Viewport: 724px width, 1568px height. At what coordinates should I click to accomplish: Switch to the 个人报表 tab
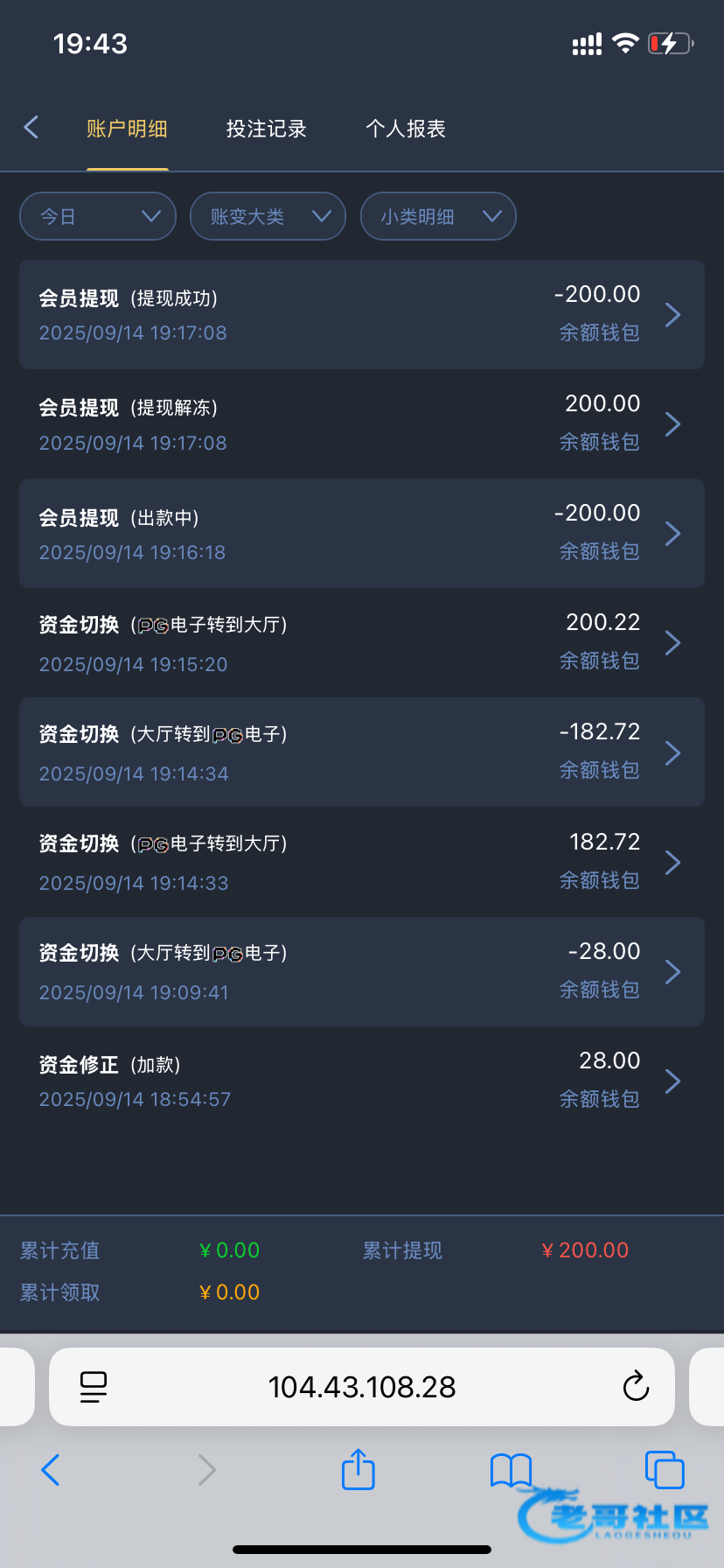tap(406, 129)
